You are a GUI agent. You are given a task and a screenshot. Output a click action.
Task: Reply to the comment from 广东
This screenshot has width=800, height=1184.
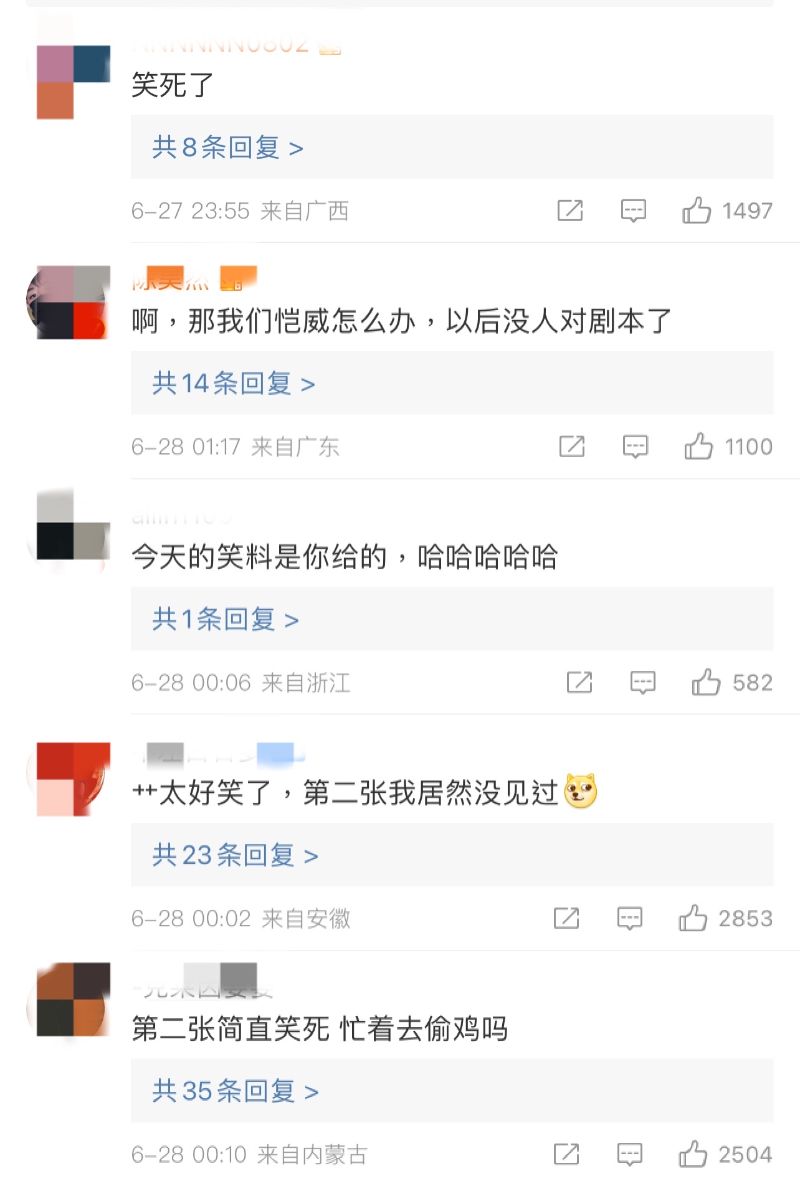[x=635, y=446]
